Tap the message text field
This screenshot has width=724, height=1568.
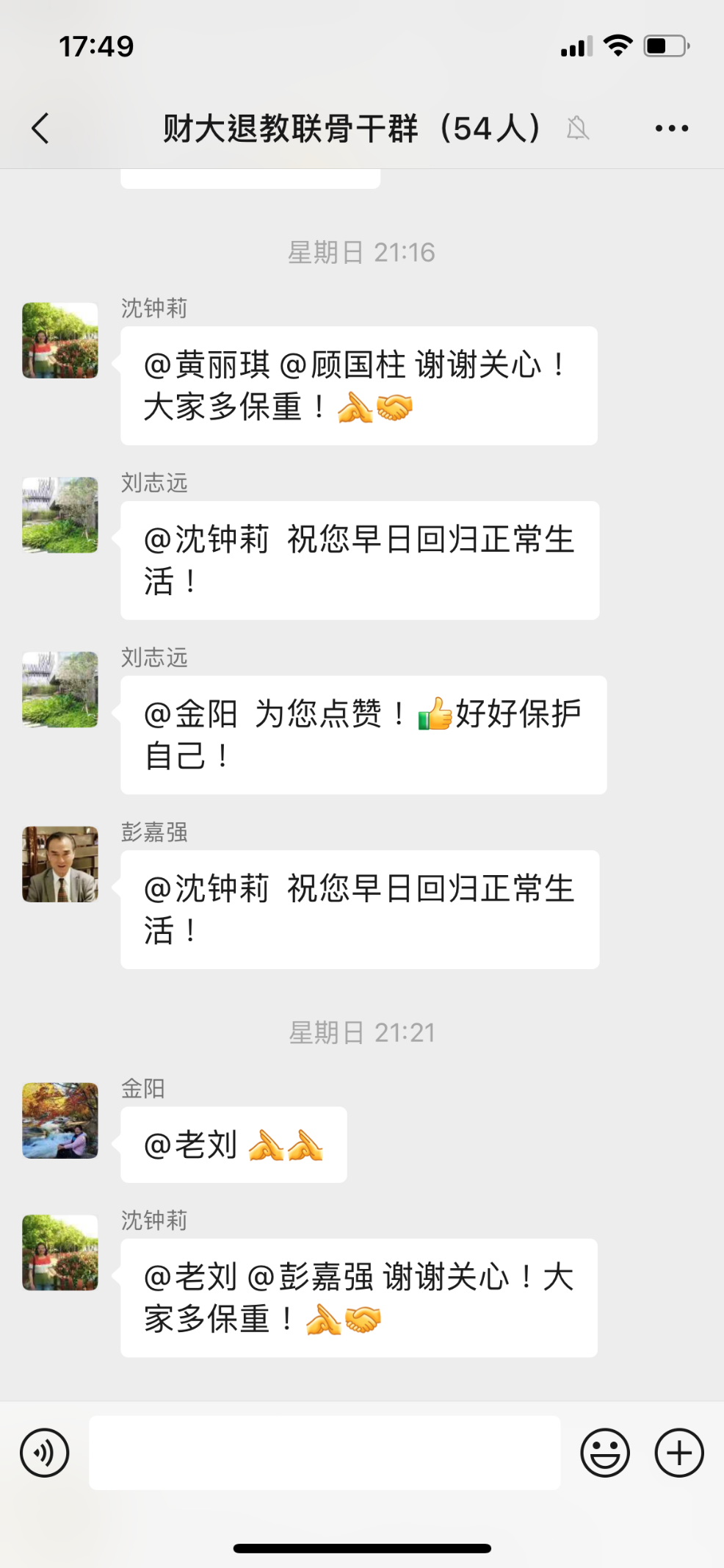click(x=325, y=1453)
